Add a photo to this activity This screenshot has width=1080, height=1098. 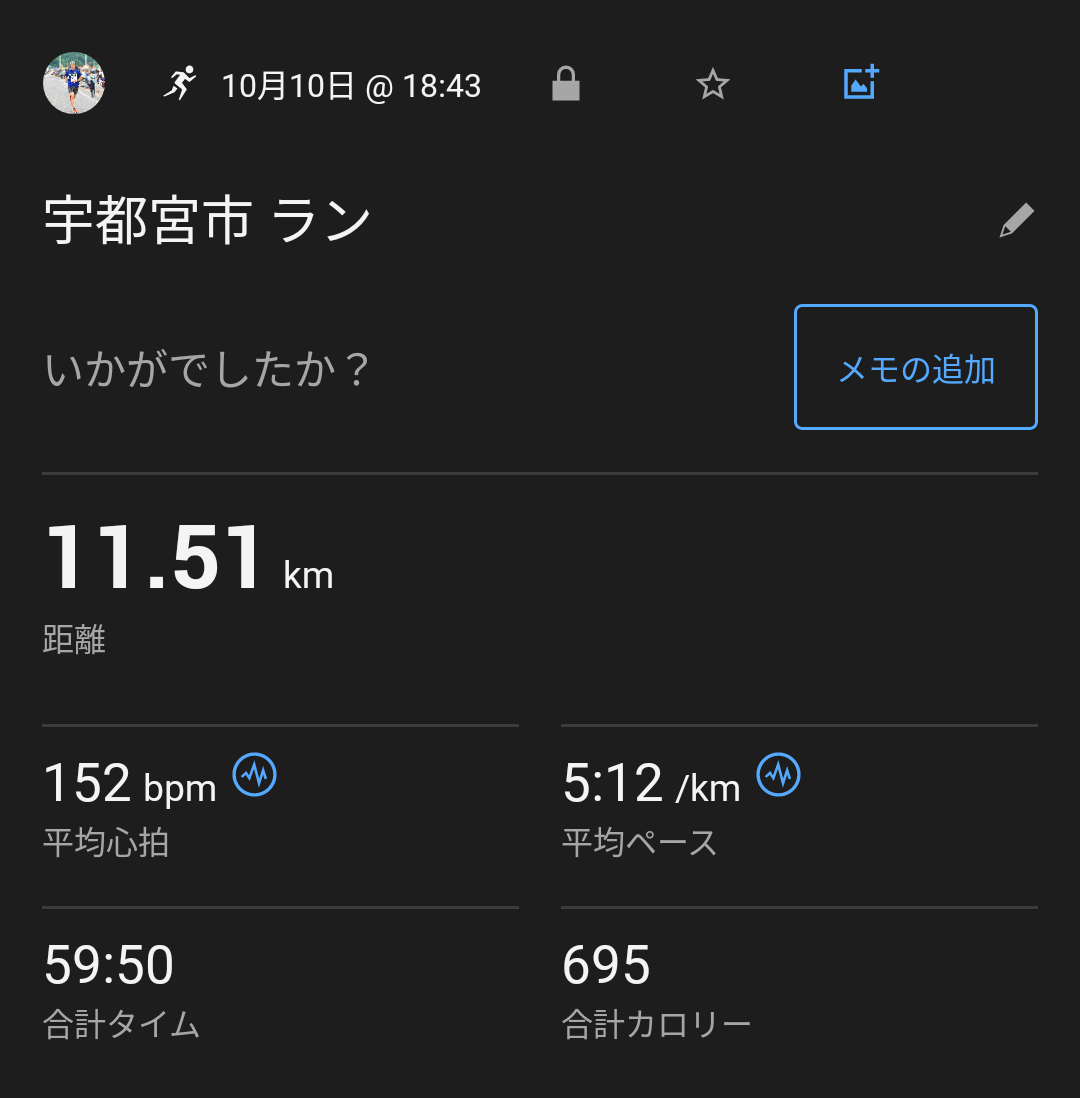coord(861,83)
